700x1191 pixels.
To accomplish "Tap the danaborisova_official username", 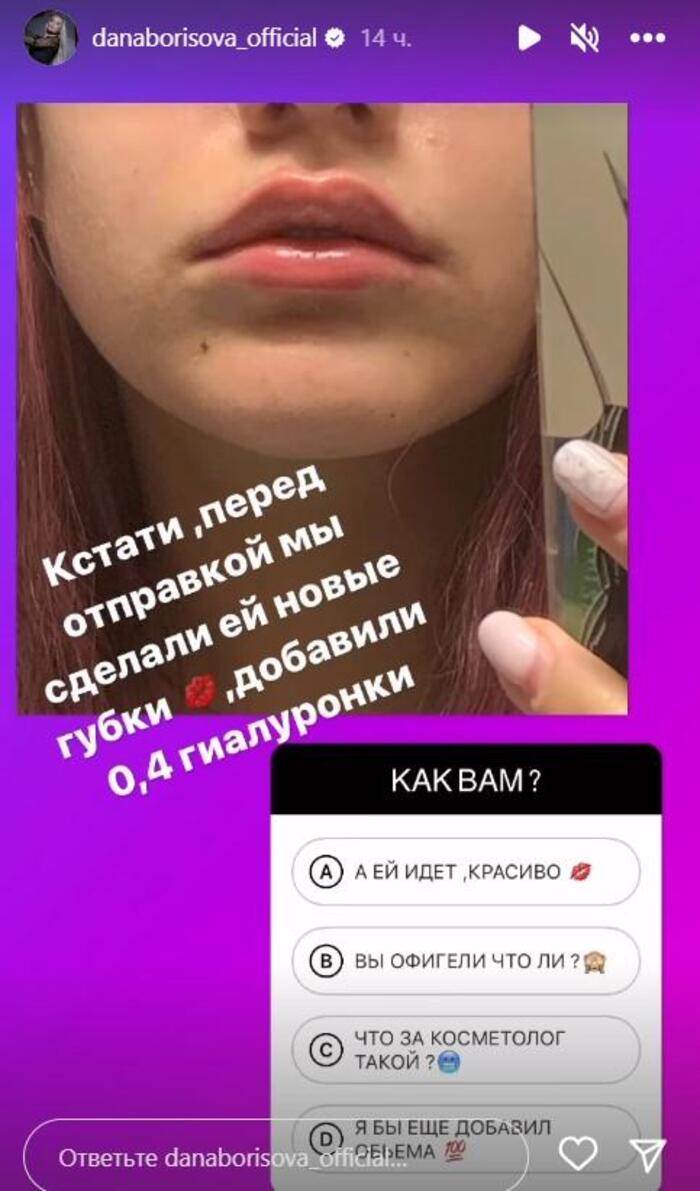I will coord(204,39).
